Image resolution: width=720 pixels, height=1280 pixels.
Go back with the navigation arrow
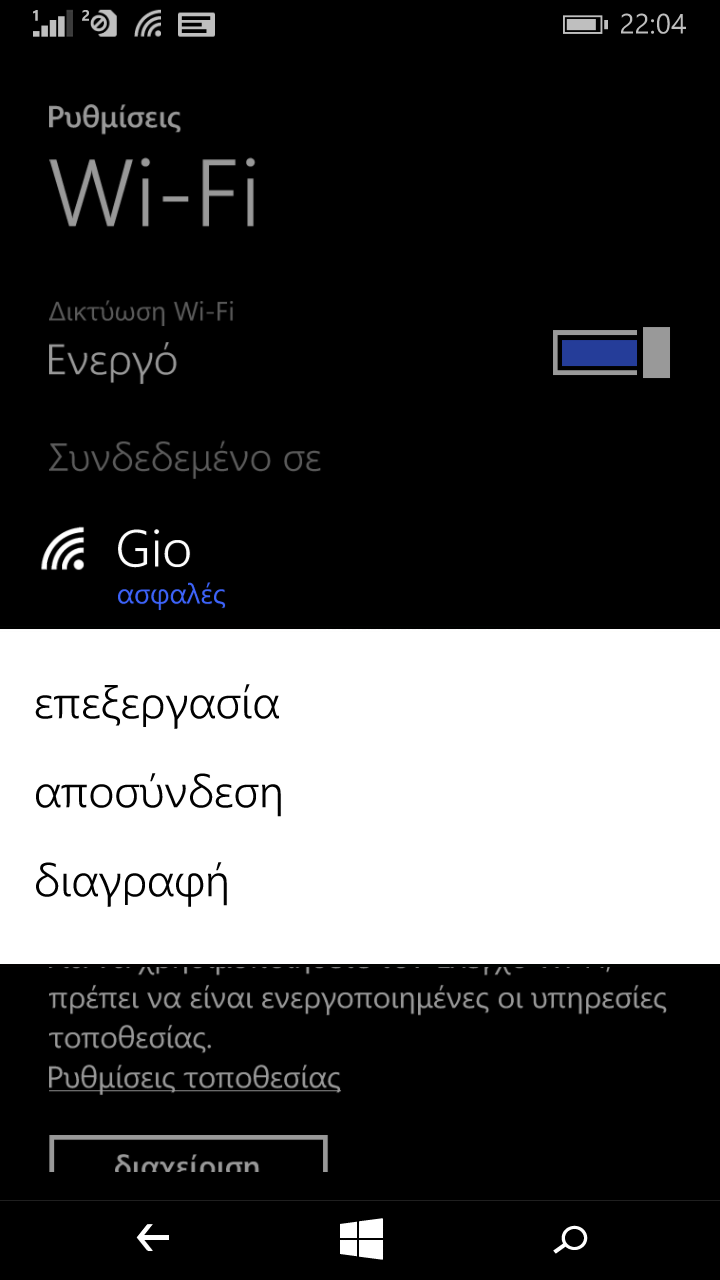[x=152, y=1240]
